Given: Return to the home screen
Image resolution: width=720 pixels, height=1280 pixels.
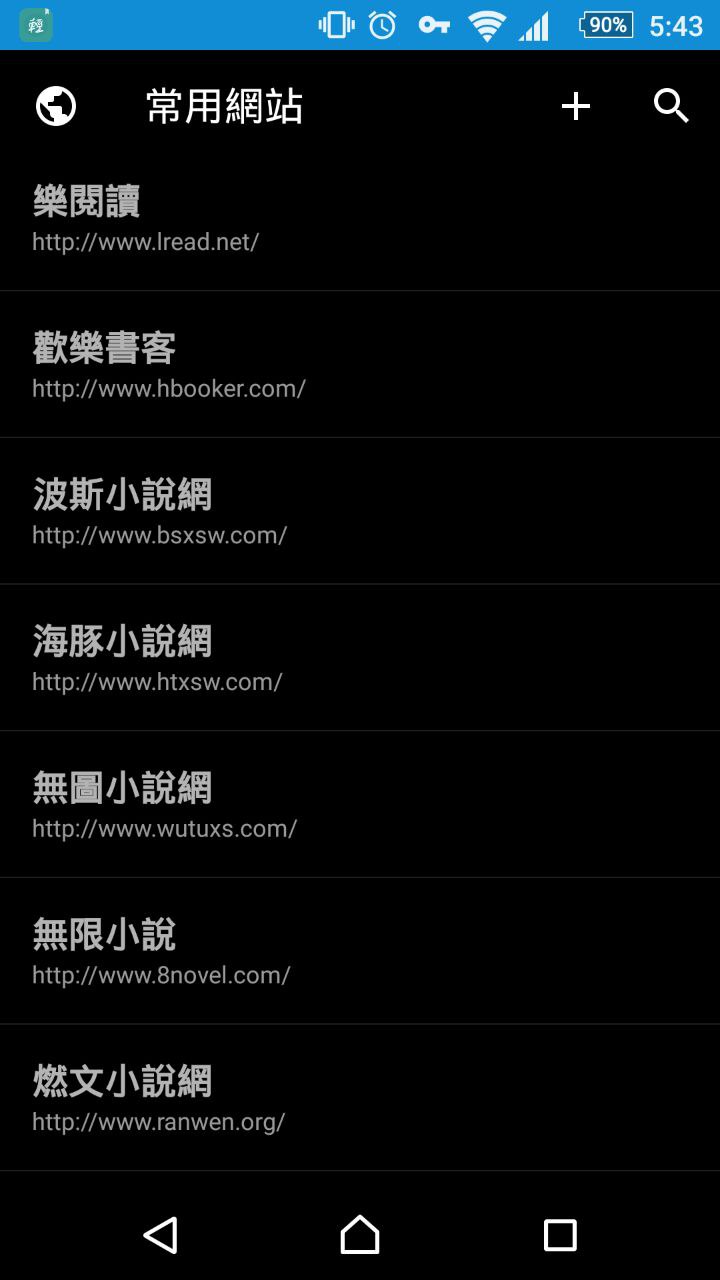Looking at the screenshot, I should [x=360, y=1235].
